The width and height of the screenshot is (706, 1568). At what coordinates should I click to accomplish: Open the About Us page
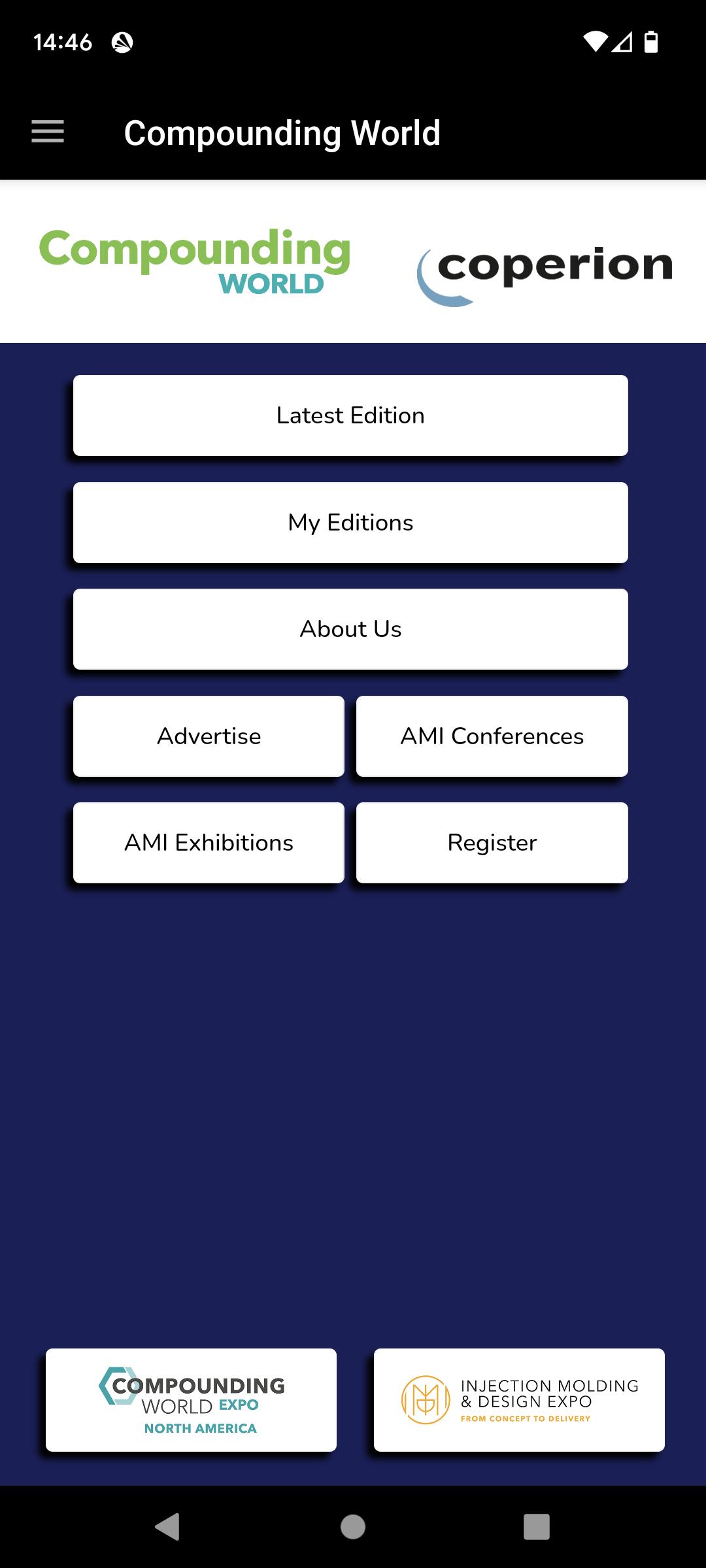point(350,629)
